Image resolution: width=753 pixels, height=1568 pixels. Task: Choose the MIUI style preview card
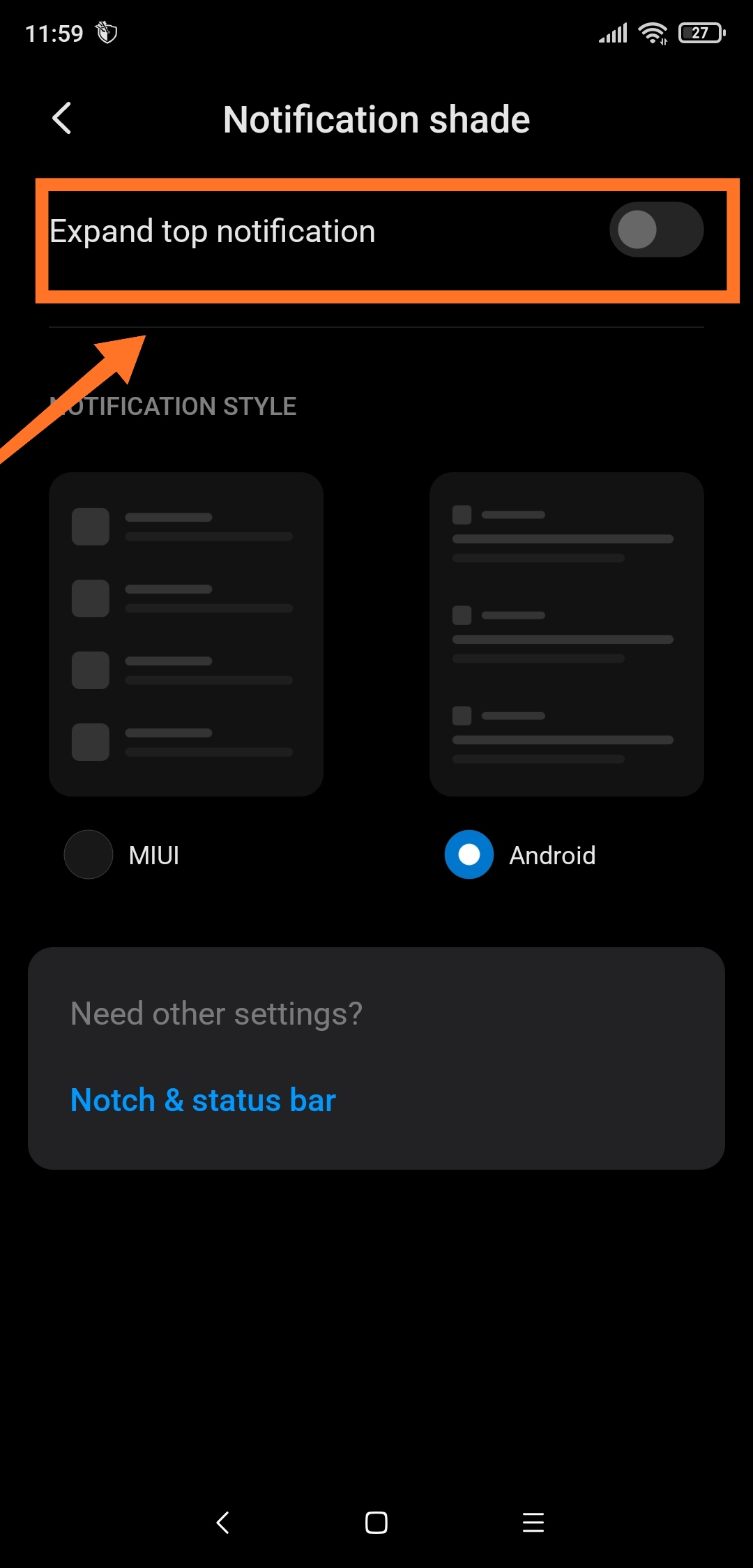click(x=186, y=634)
